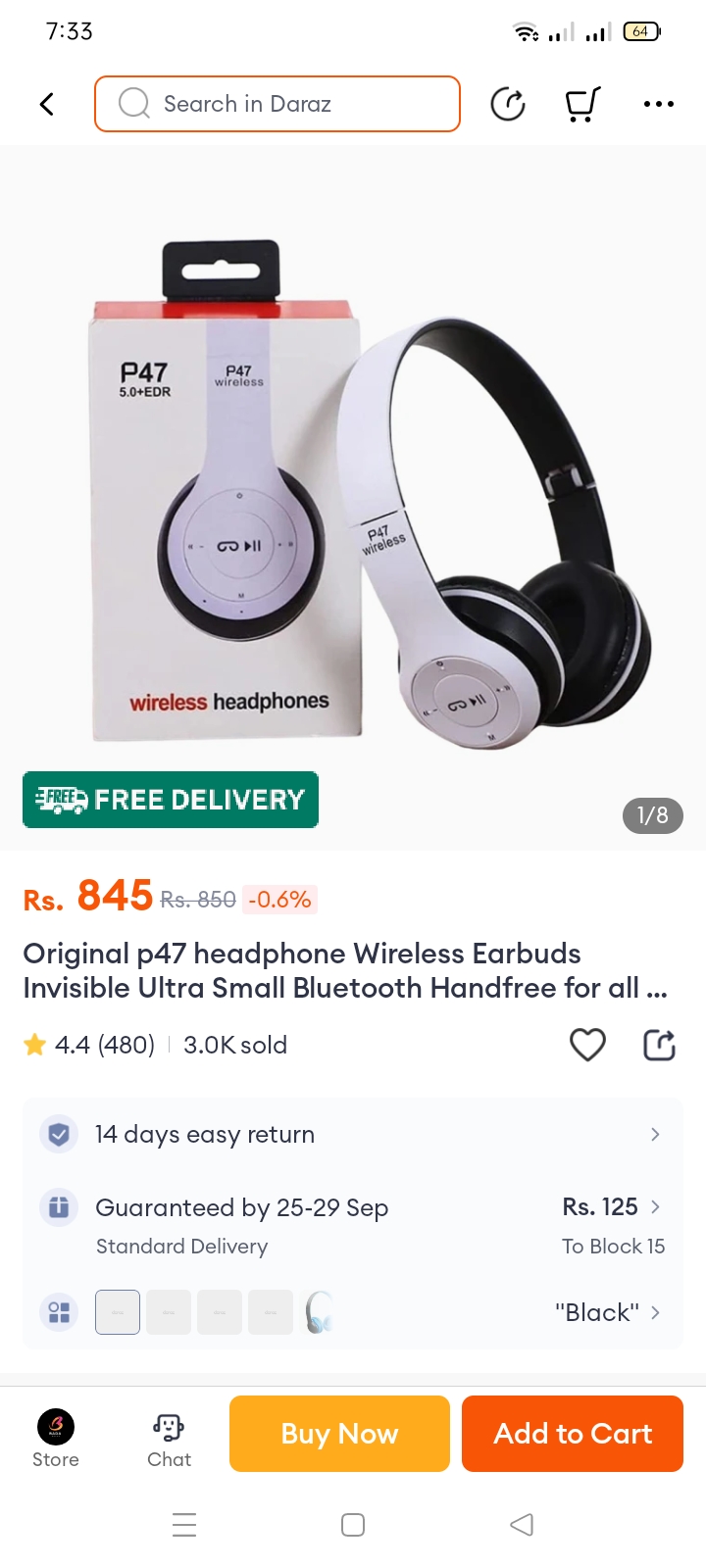Open the three-dot overflow menu
This screenshot has width=706, height=1568.
click(658, 104)
